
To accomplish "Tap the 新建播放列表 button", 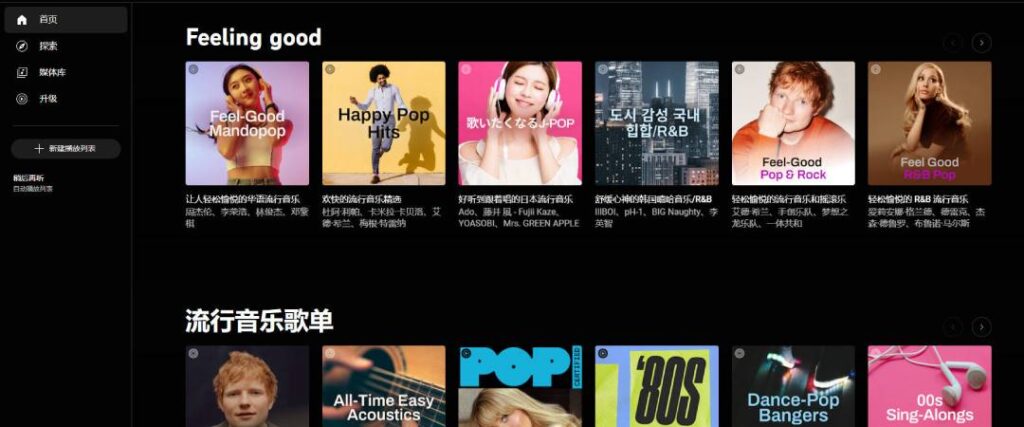I will pyautogui.click(x=66, y=148).
